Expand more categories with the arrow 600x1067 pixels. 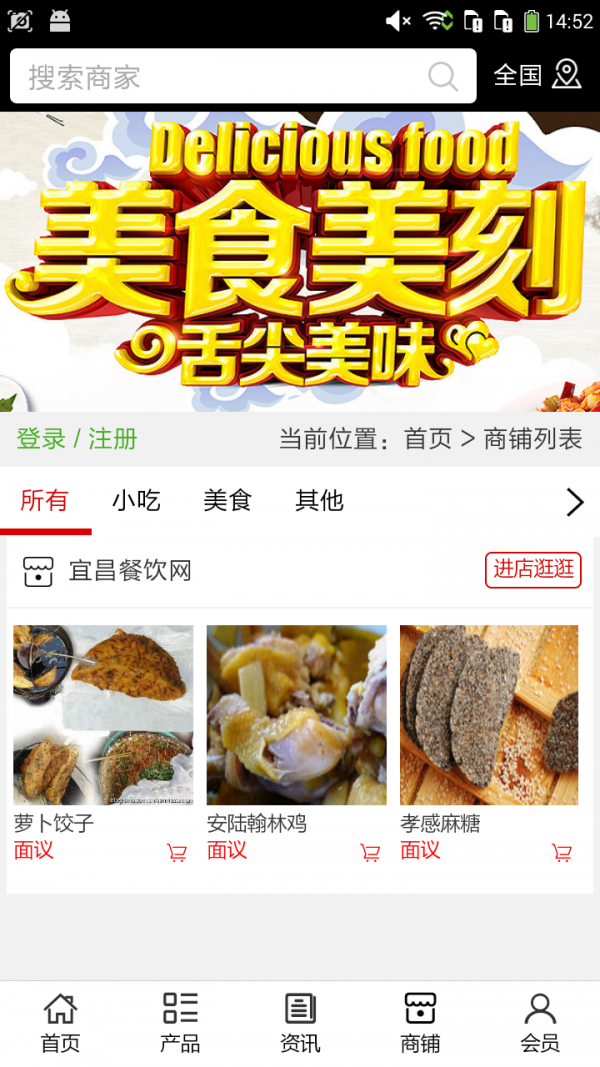574,502
